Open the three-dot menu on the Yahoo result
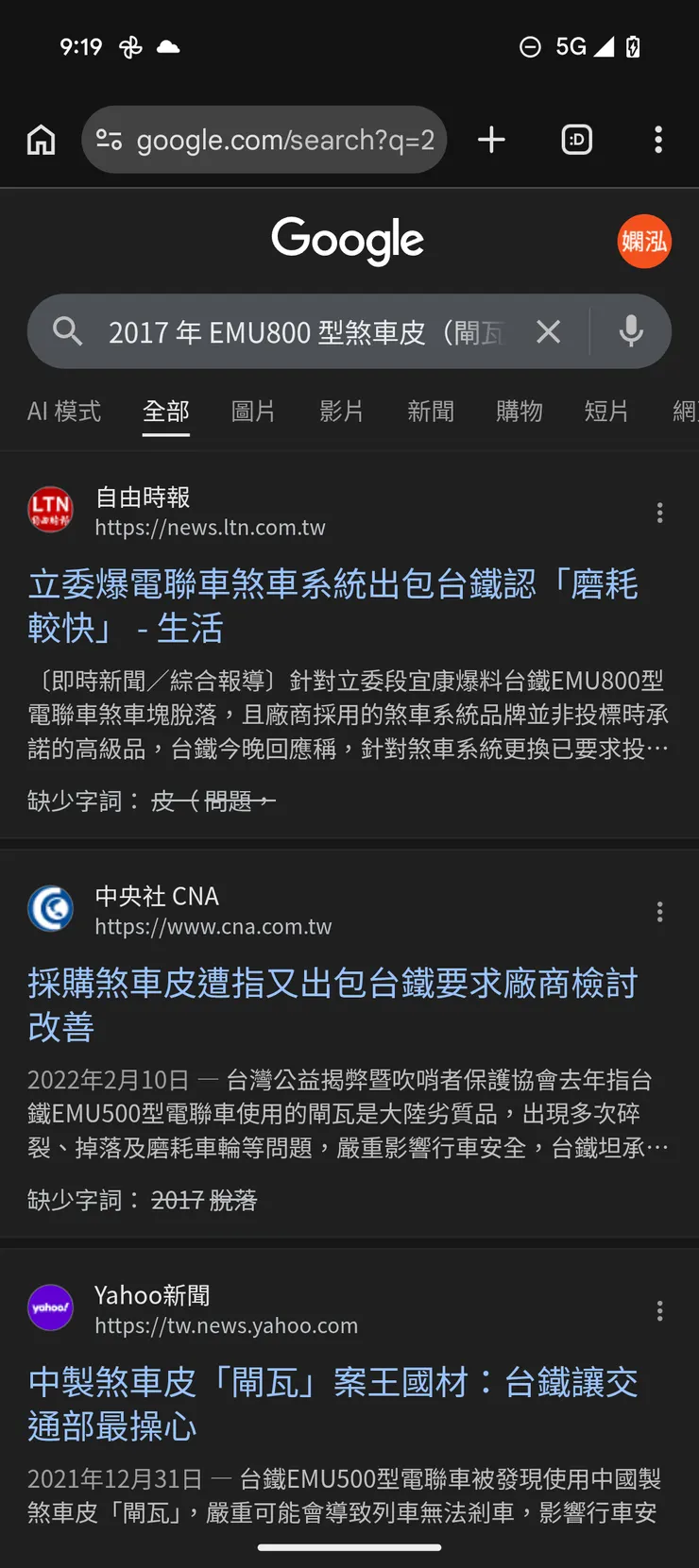The height and width of the screenshot is (1568, 699). coord(659,1310)
